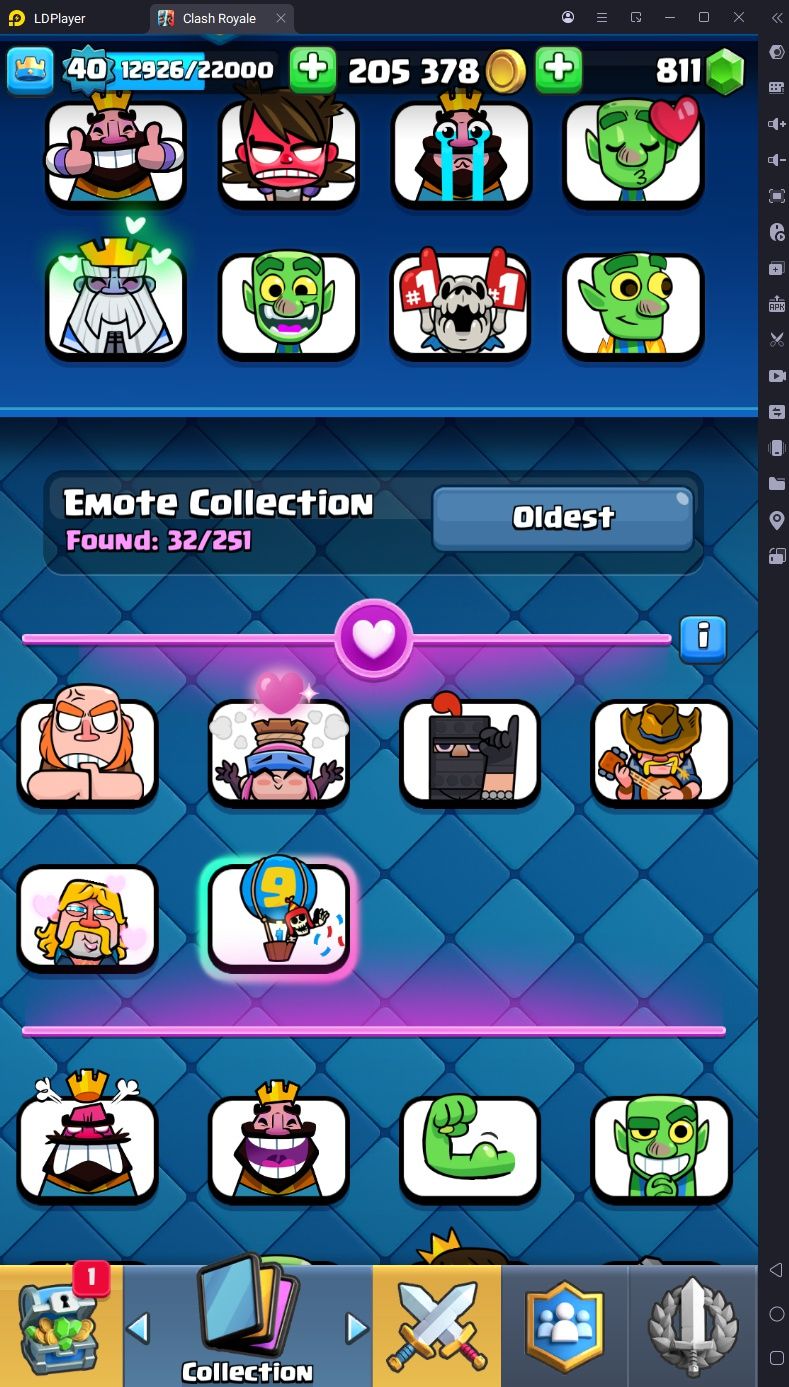Switch to the Battle crossed swords tab
This screenshot has width=789, height=1387.
coord(436,1325)
